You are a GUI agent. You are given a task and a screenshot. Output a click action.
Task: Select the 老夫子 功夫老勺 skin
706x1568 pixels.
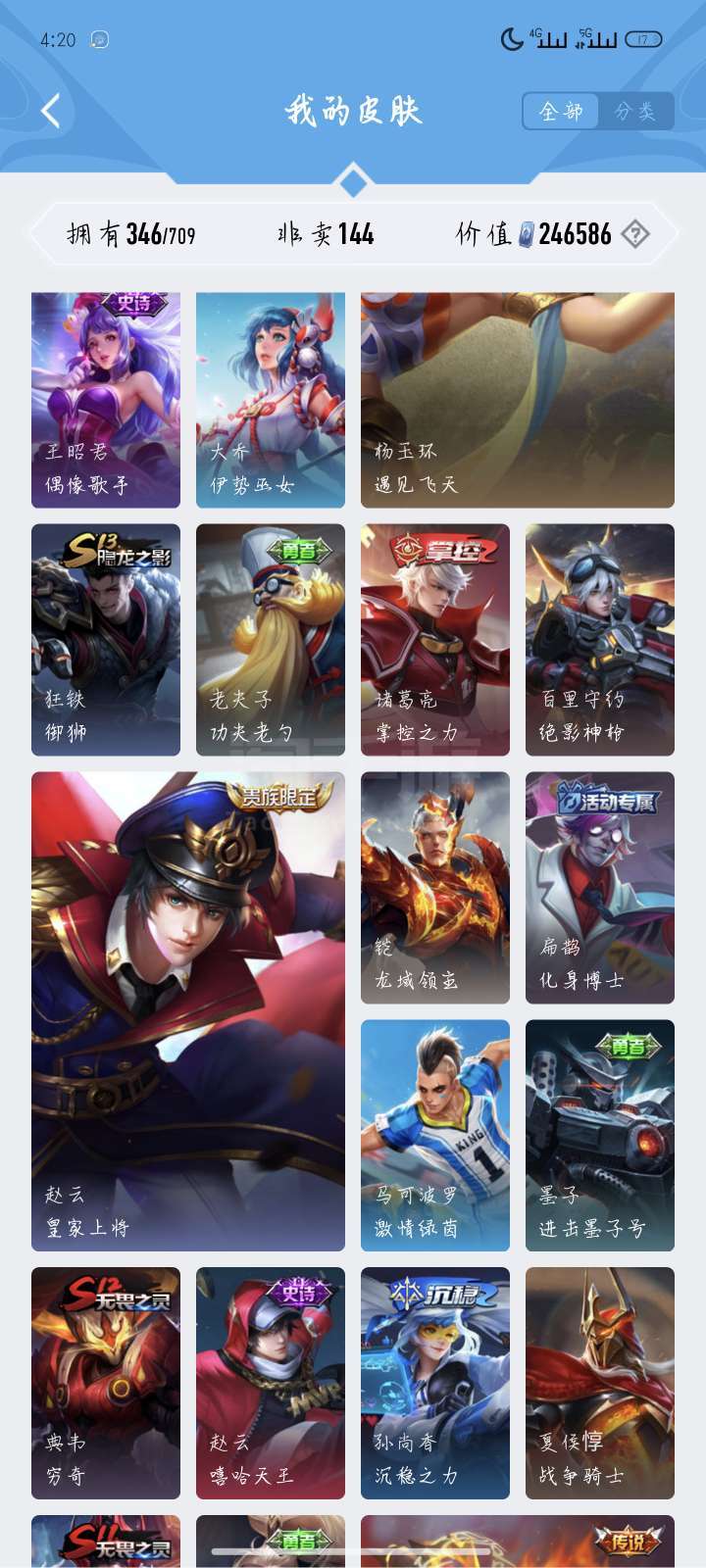[x=271, y=640]
